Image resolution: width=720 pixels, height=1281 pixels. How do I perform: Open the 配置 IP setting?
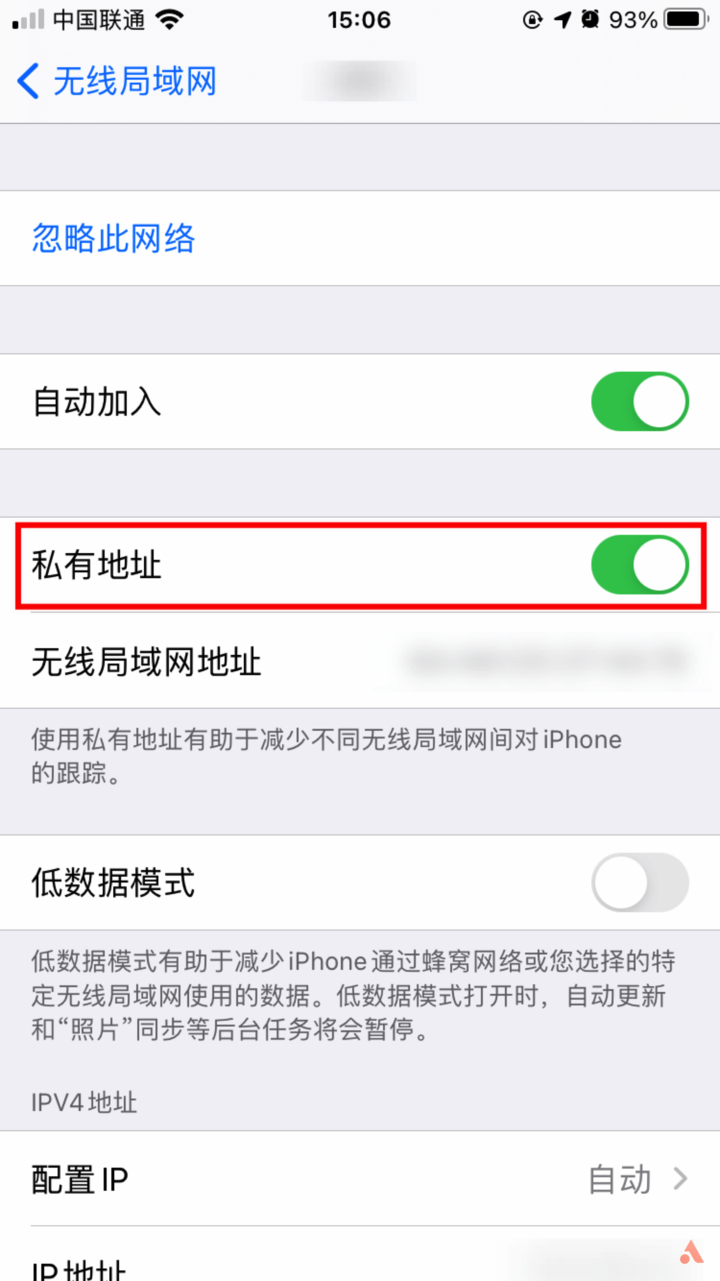click(360, 1180)
